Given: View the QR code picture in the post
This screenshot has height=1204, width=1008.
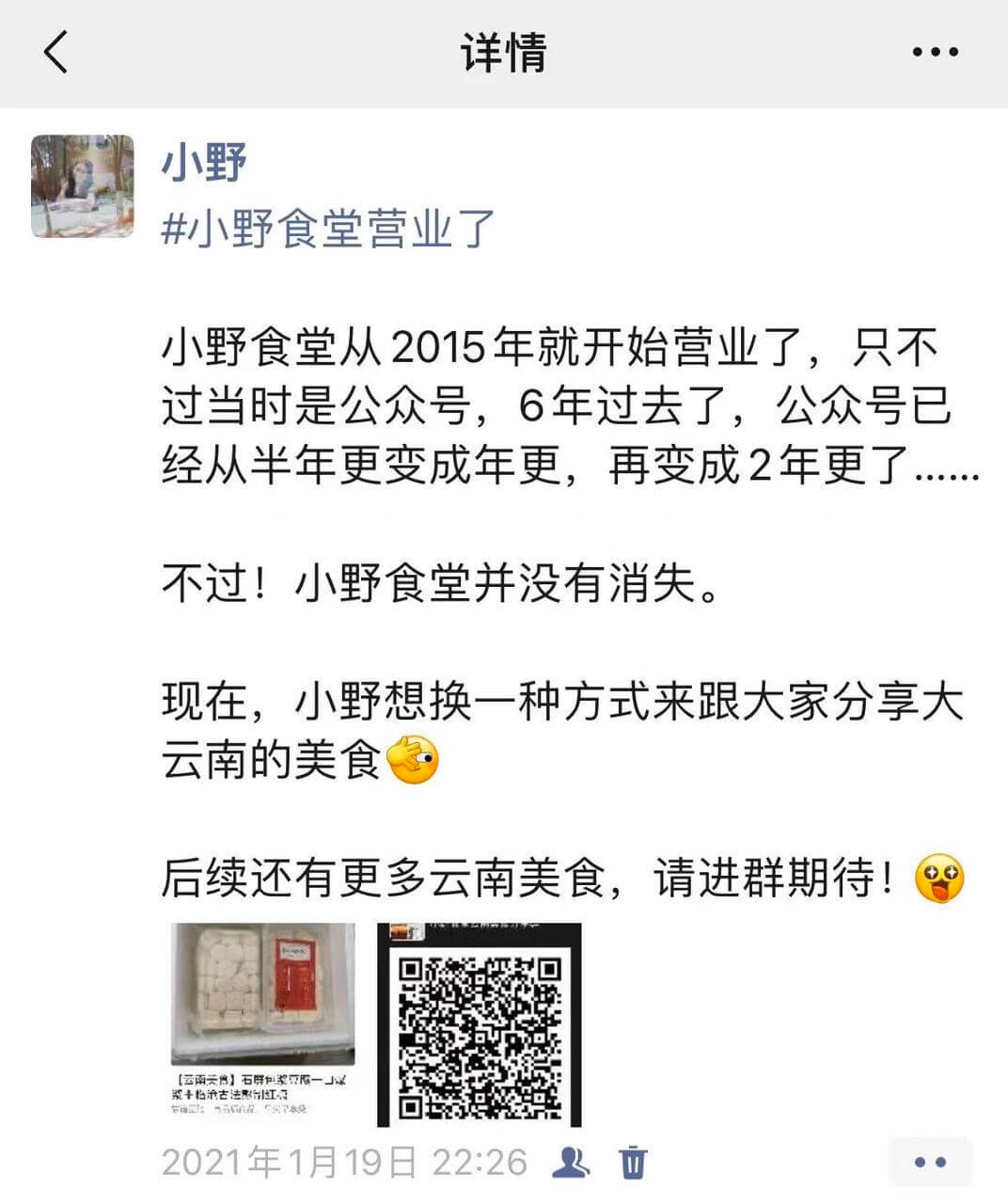Looking at the screenshot, I should (x=479, y=1024).
